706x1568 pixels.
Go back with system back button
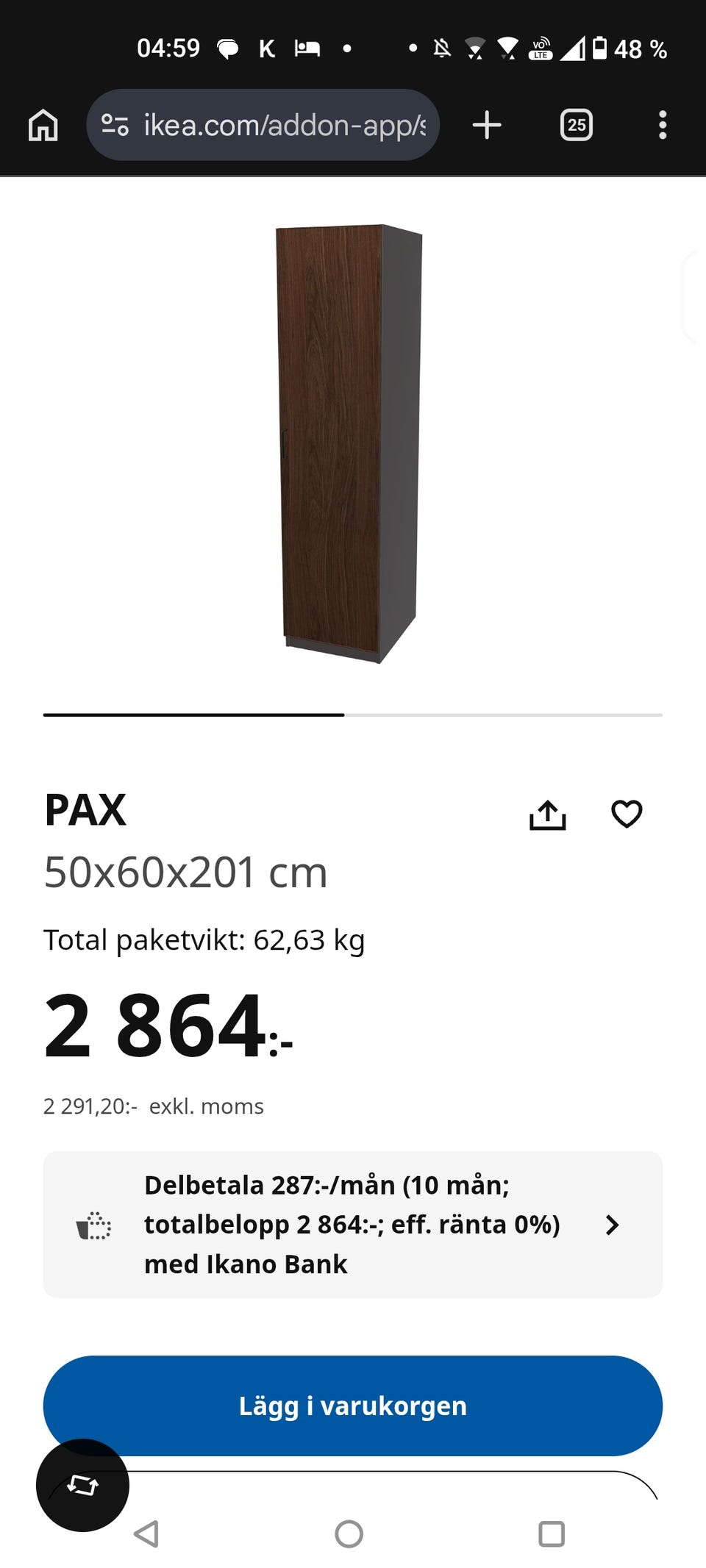click(x=146, y=1534)
